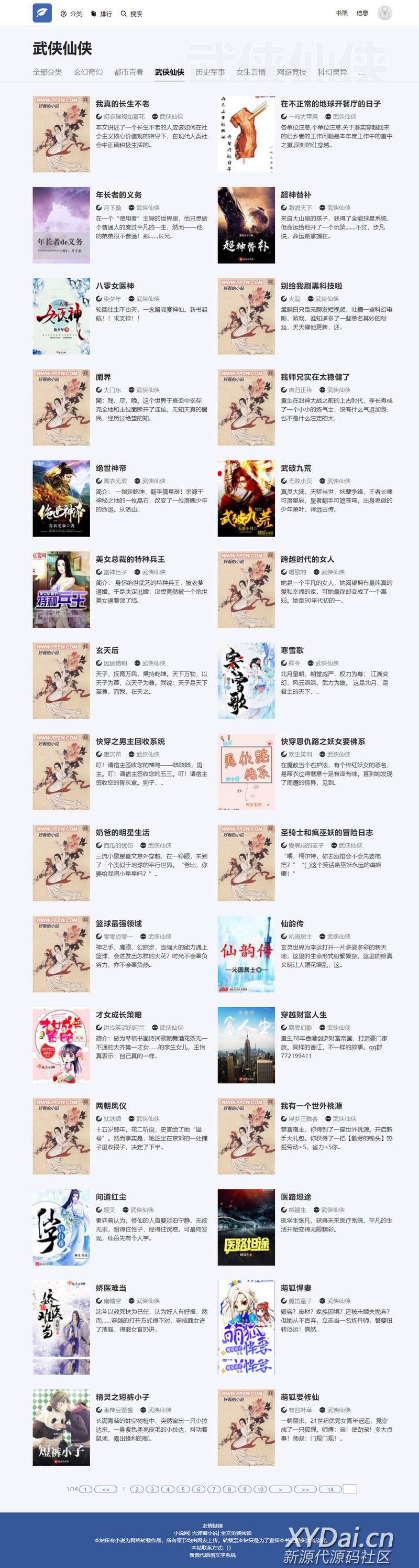Switch to the 玄幻奇幻 category tab

click(88, 72)
